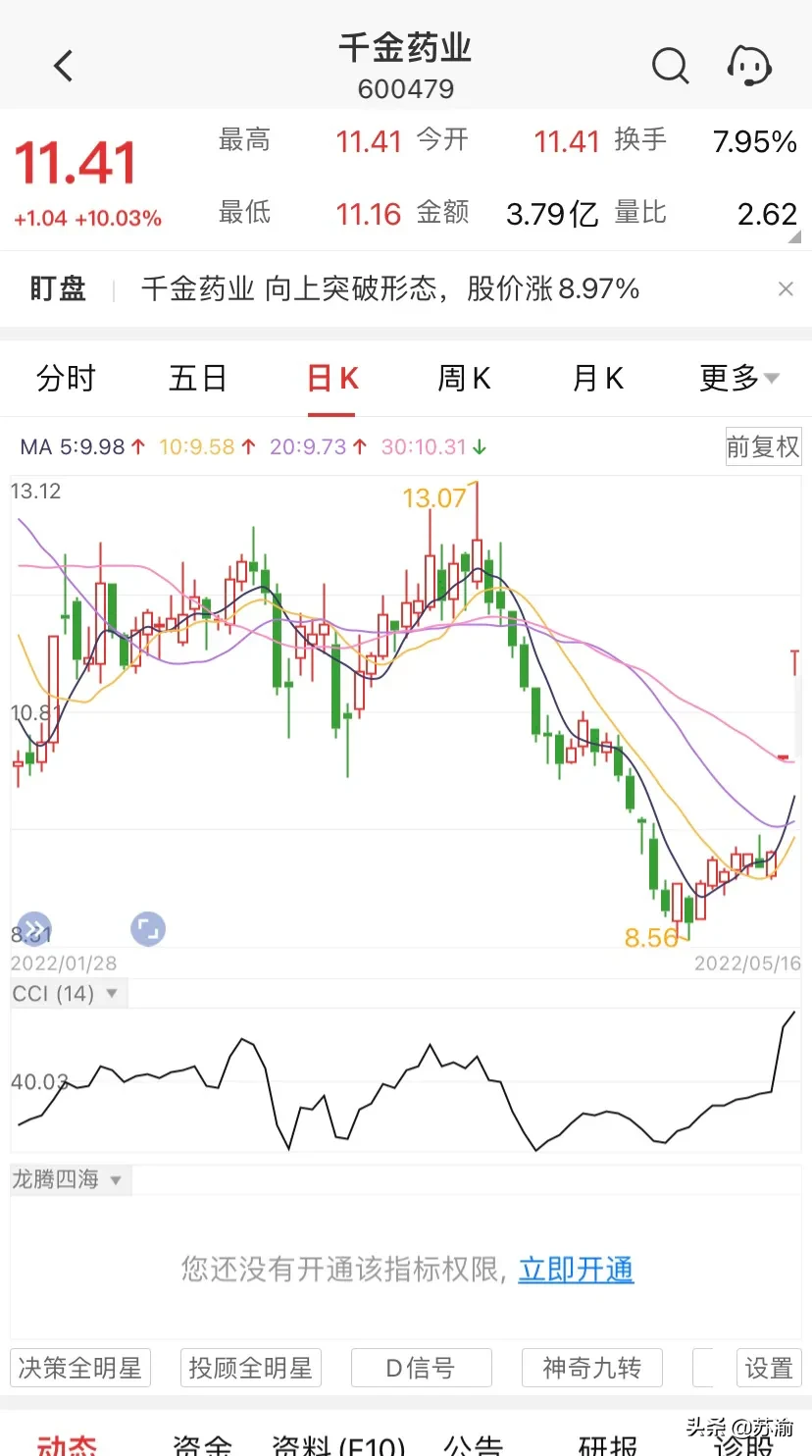Expand the K-line chart to fullscreen

point(148,928)
